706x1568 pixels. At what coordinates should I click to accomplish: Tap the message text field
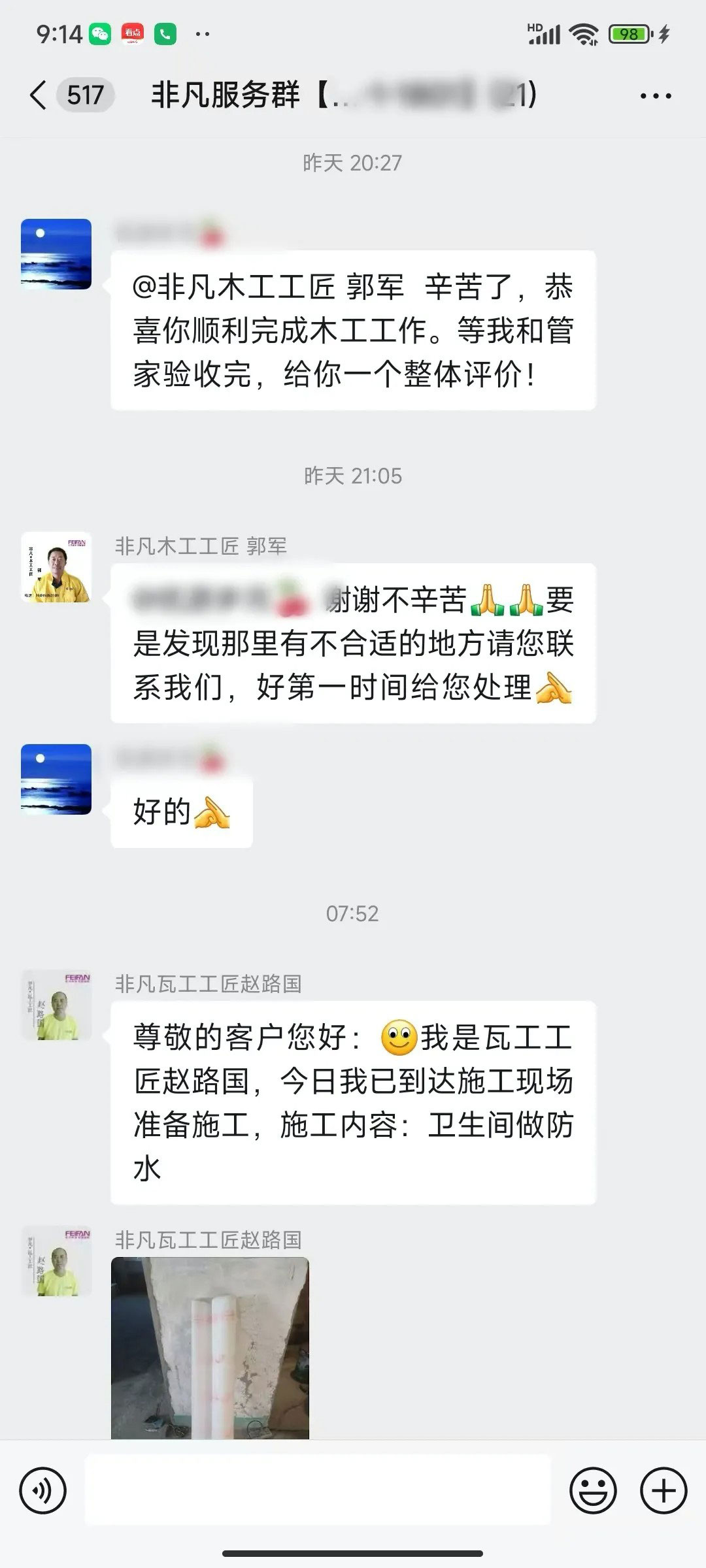click(318, 1491)
